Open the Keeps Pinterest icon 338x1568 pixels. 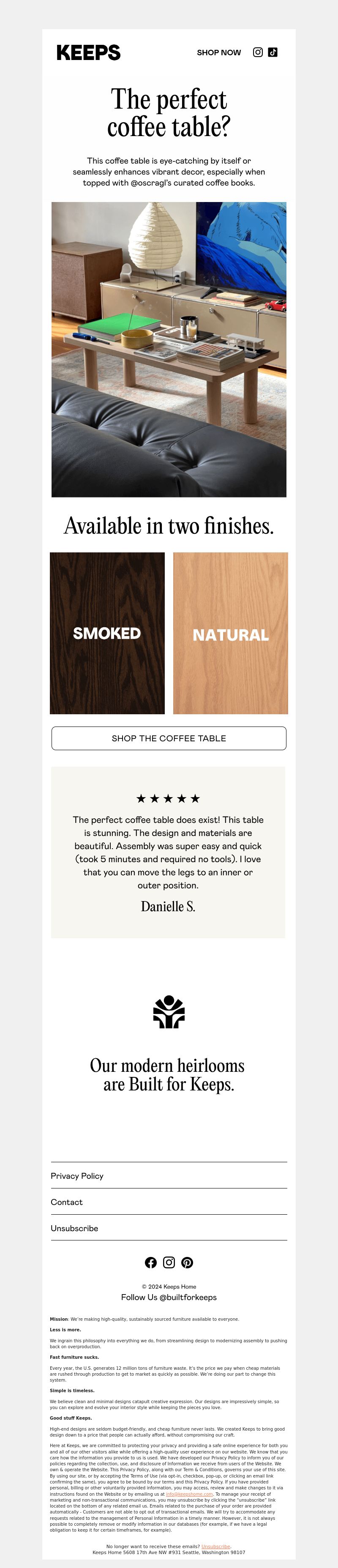pyautogui.click(x=187, y=1262)
